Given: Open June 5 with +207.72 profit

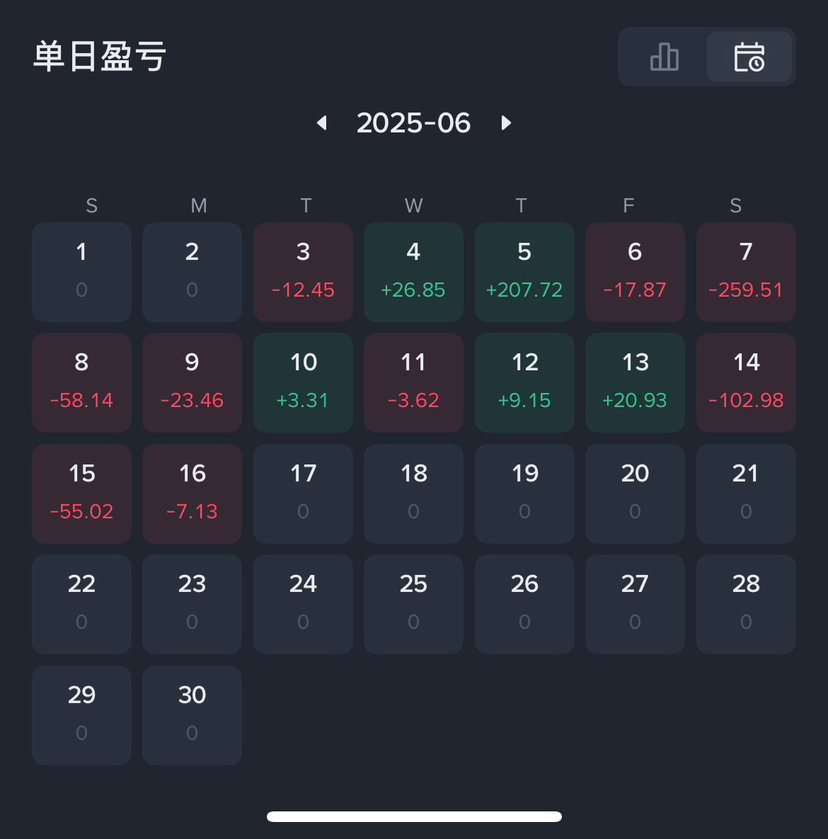Looking at the screenshot, I should point(524,272).
